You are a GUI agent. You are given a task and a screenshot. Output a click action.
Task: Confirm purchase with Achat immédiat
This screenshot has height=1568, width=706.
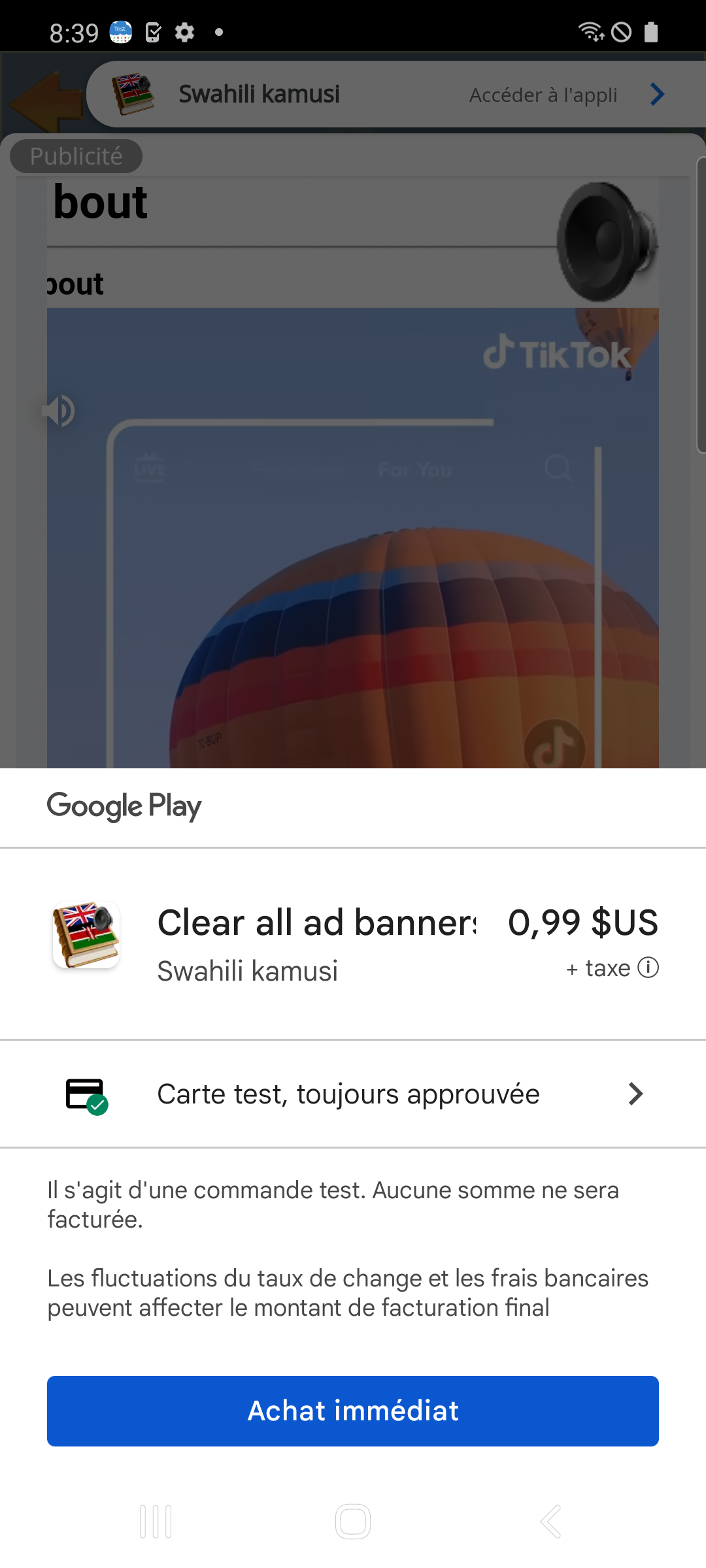click(x=353, y=1411)
